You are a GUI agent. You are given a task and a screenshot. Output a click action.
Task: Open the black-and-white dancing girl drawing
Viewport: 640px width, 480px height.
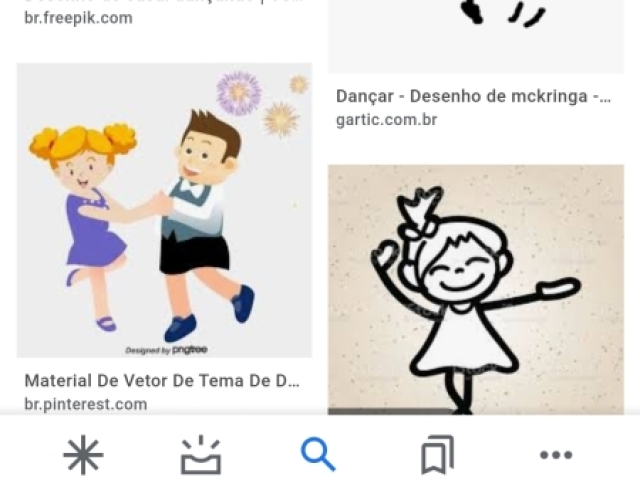[476, 290]
